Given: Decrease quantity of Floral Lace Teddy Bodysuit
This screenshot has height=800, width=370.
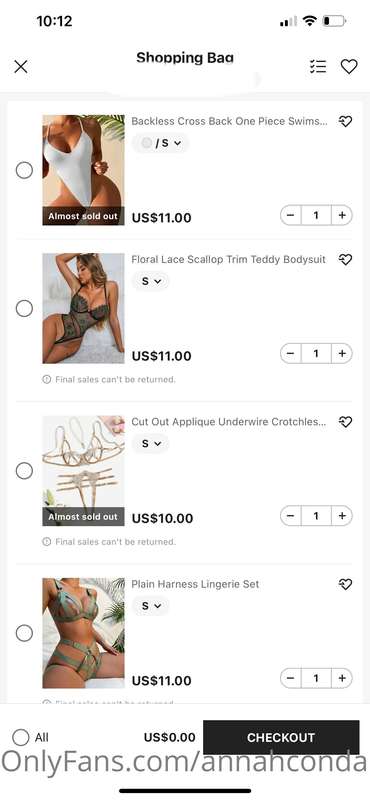Looking at the screenshot, I should pos(290,353).
